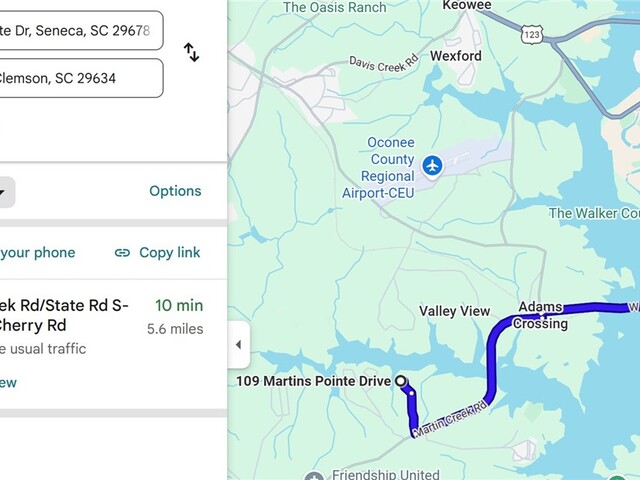Copy link to these directions
The image size is (640, 480).
click(x=158, y=253)
